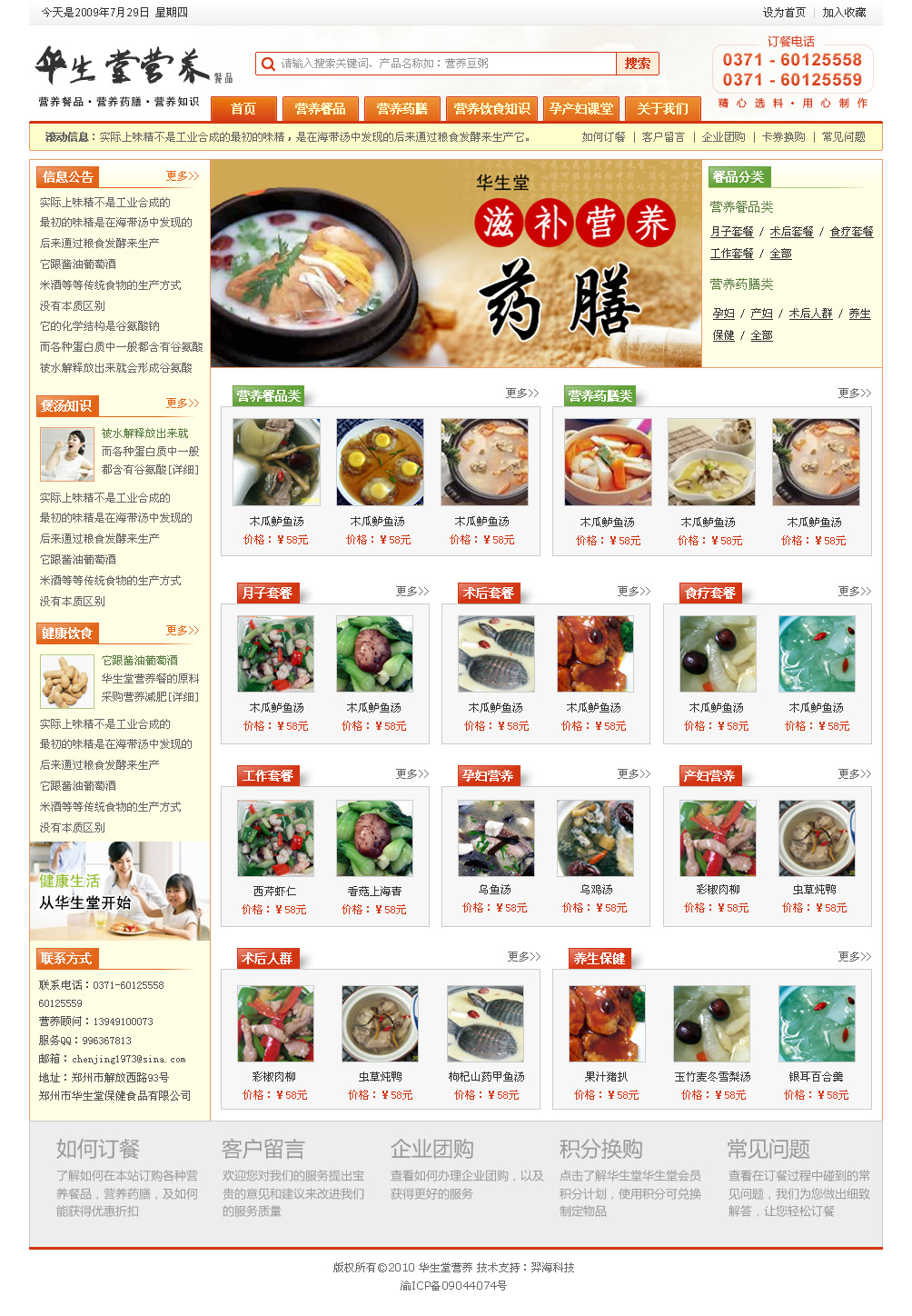
Task: Switch to the 首页 nav tab
Action: [243, 109]
